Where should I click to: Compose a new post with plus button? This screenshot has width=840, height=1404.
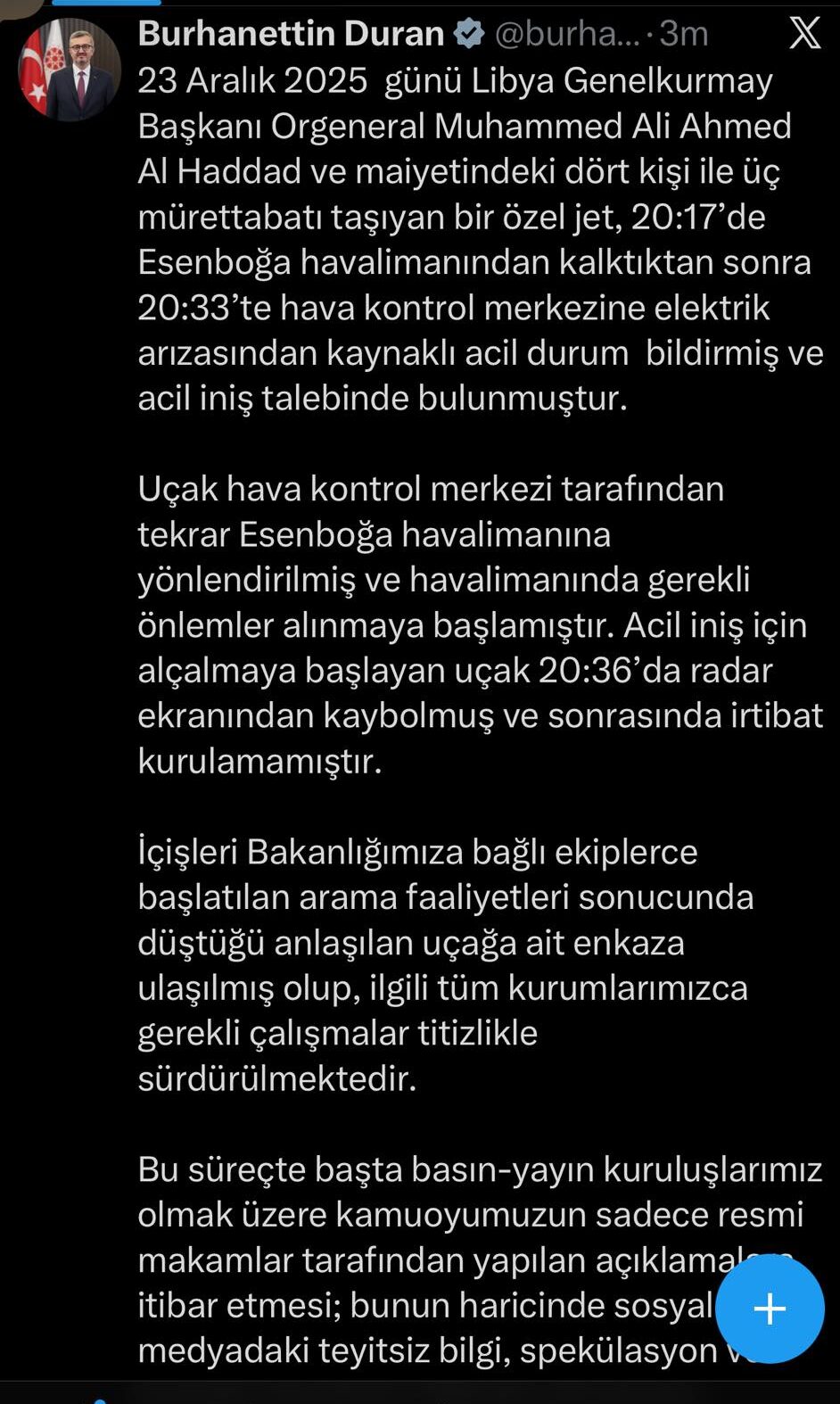point(769,1309)
